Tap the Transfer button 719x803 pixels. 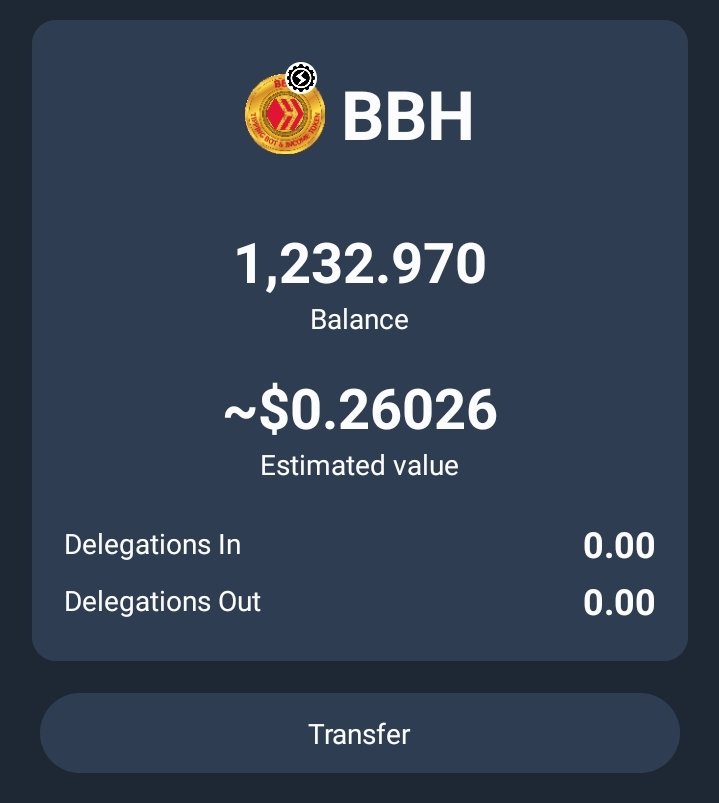[359, 734]
